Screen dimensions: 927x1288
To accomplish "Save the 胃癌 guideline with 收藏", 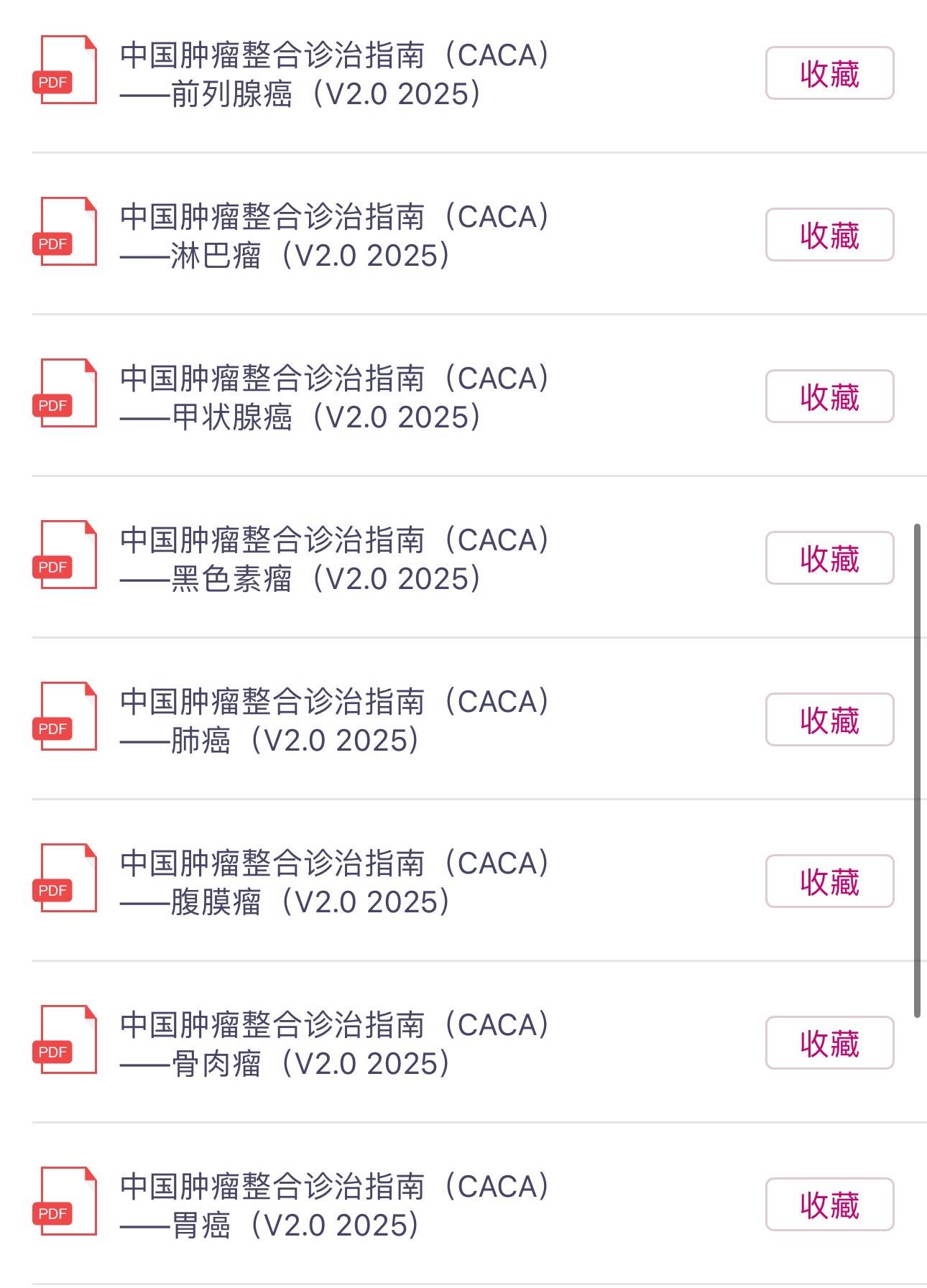I will 829,1205.
